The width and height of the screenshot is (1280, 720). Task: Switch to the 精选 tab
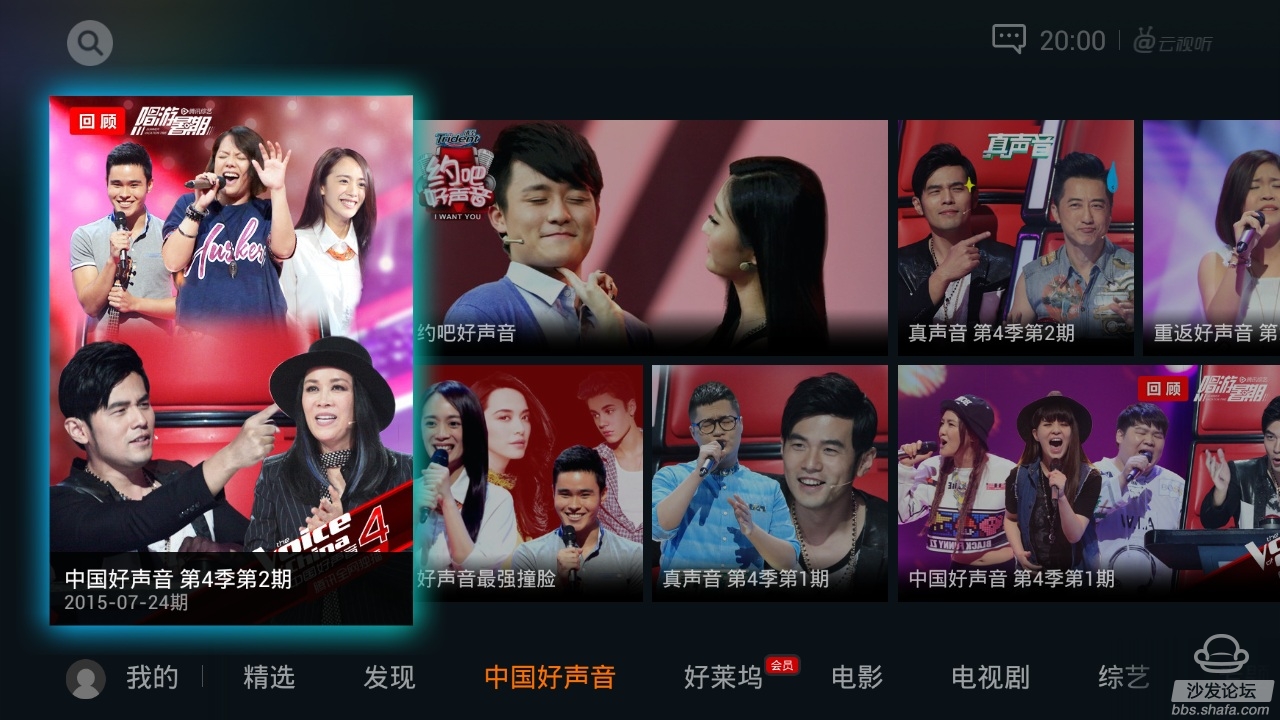coord(269,678)
